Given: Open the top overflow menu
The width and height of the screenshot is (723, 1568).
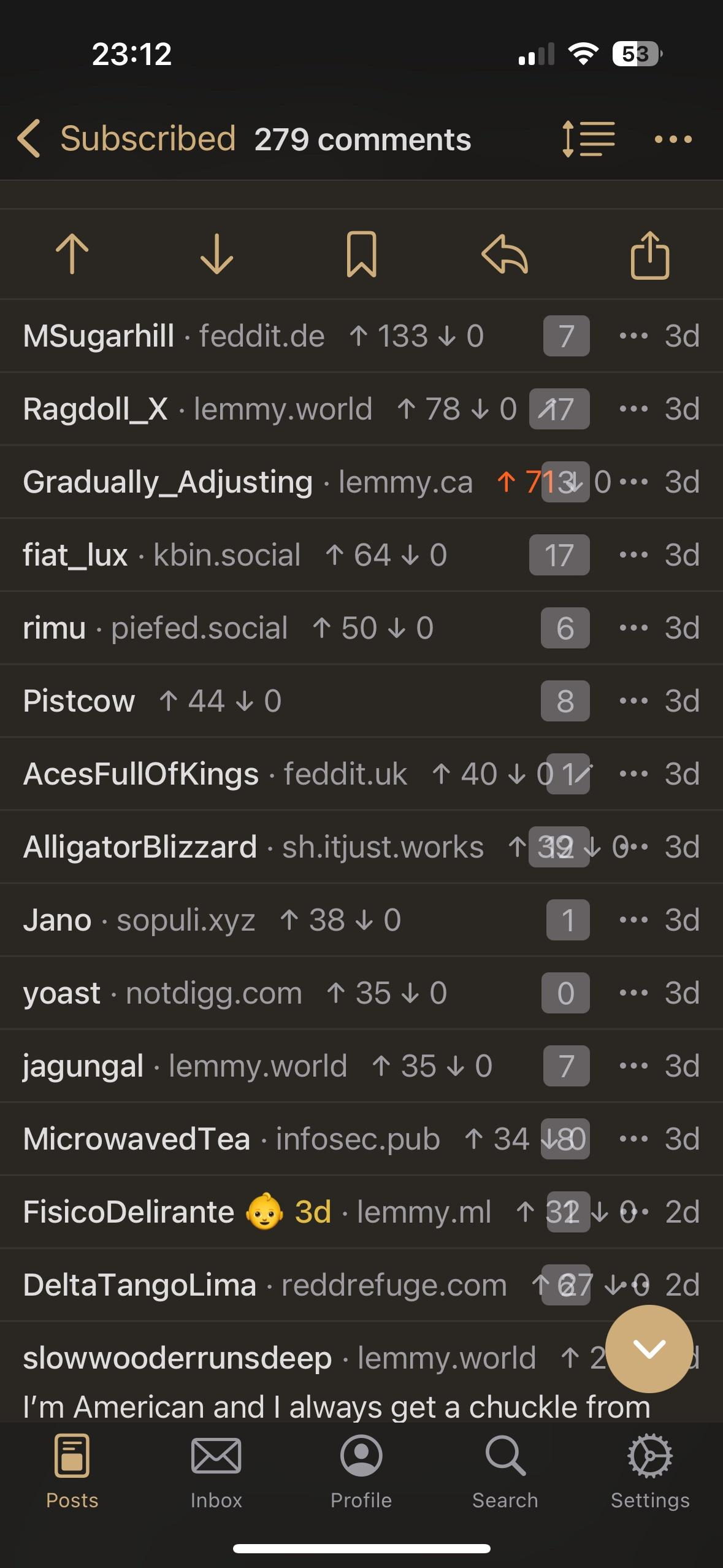Looking at the screenshot, I should pyautogui.click(x=673, y=140).
